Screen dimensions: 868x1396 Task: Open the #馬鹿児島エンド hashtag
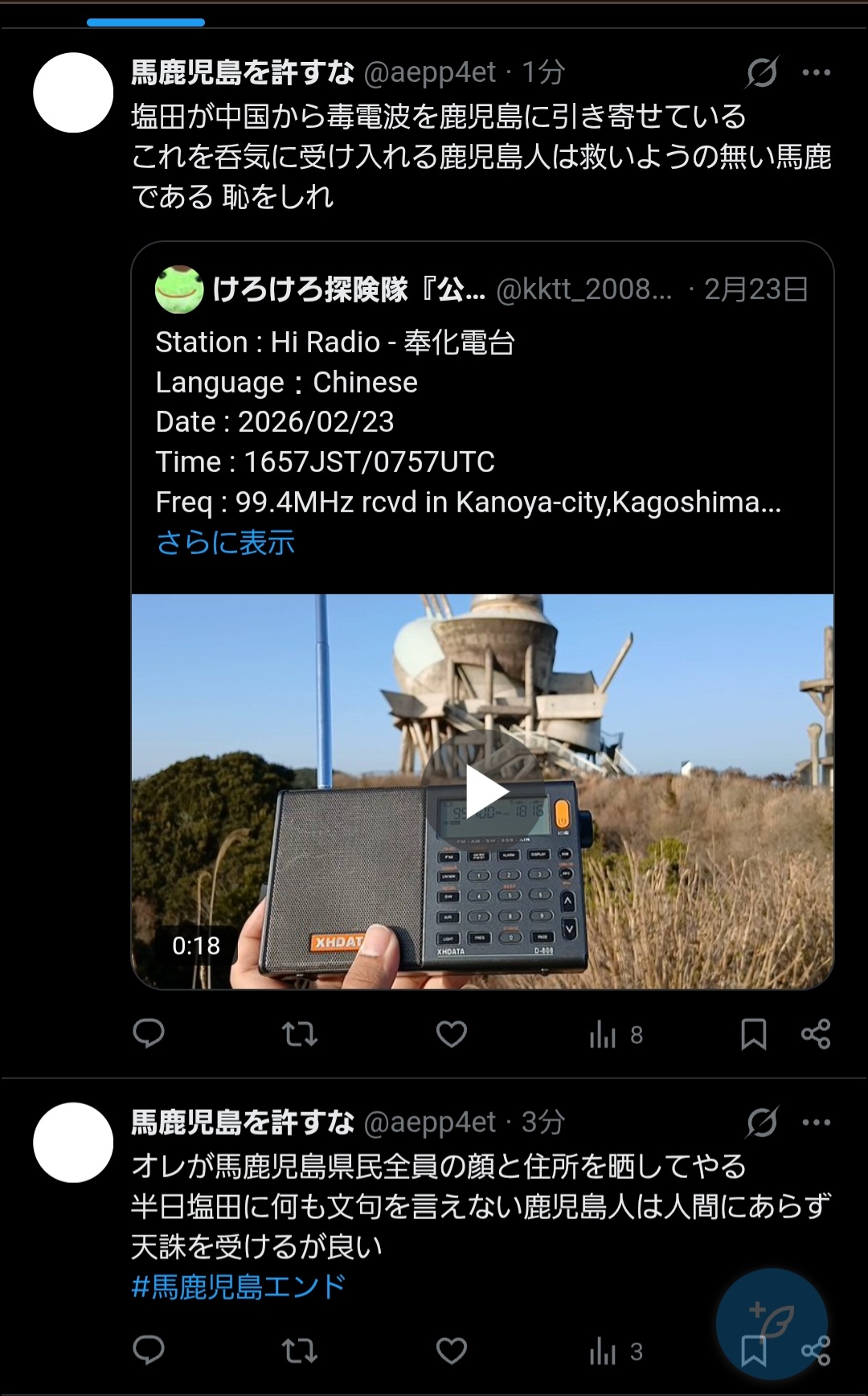click(239, 1287)
